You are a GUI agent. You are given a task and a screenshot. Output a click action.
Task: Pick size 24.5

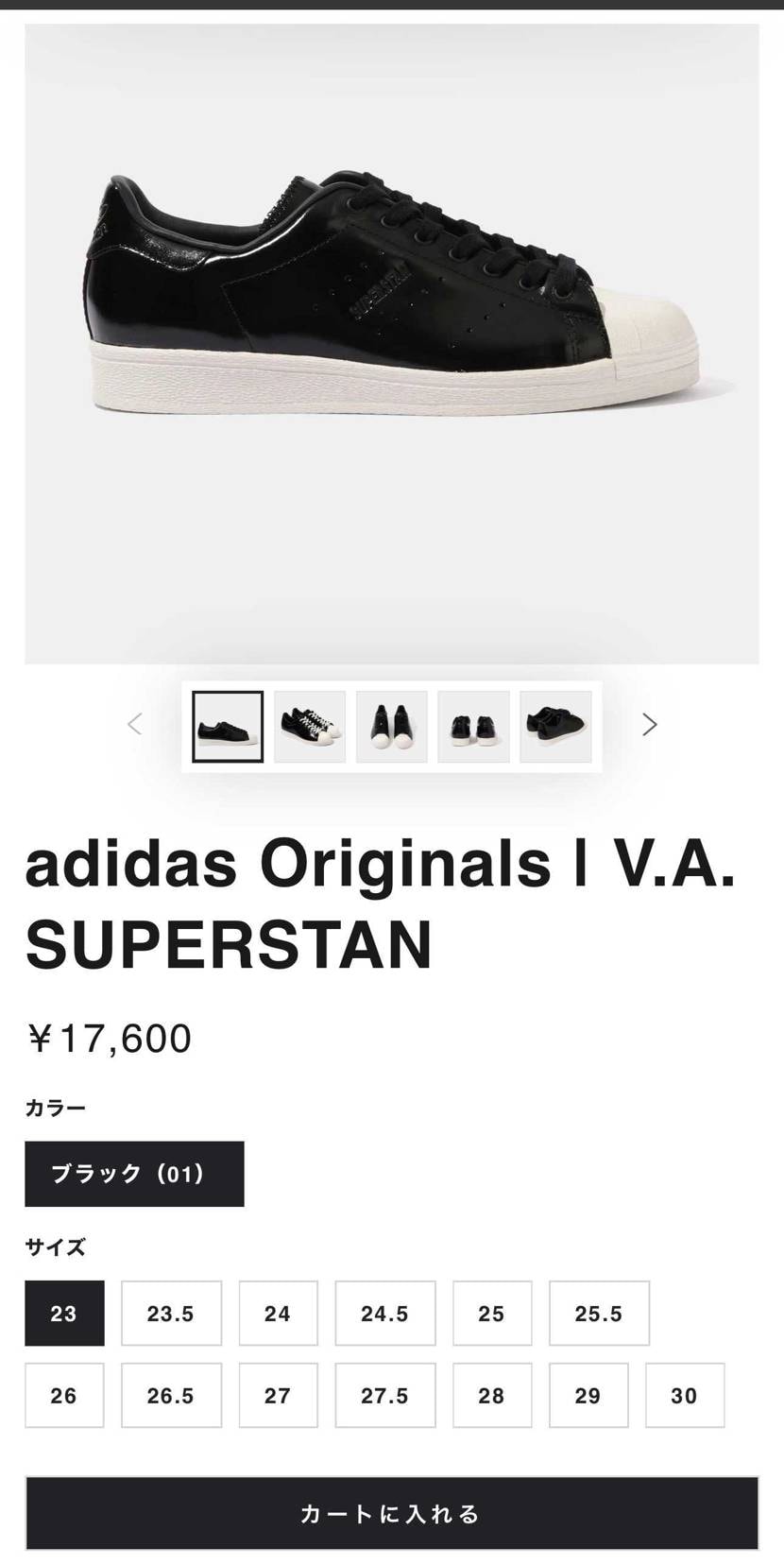coord(385,1314)
